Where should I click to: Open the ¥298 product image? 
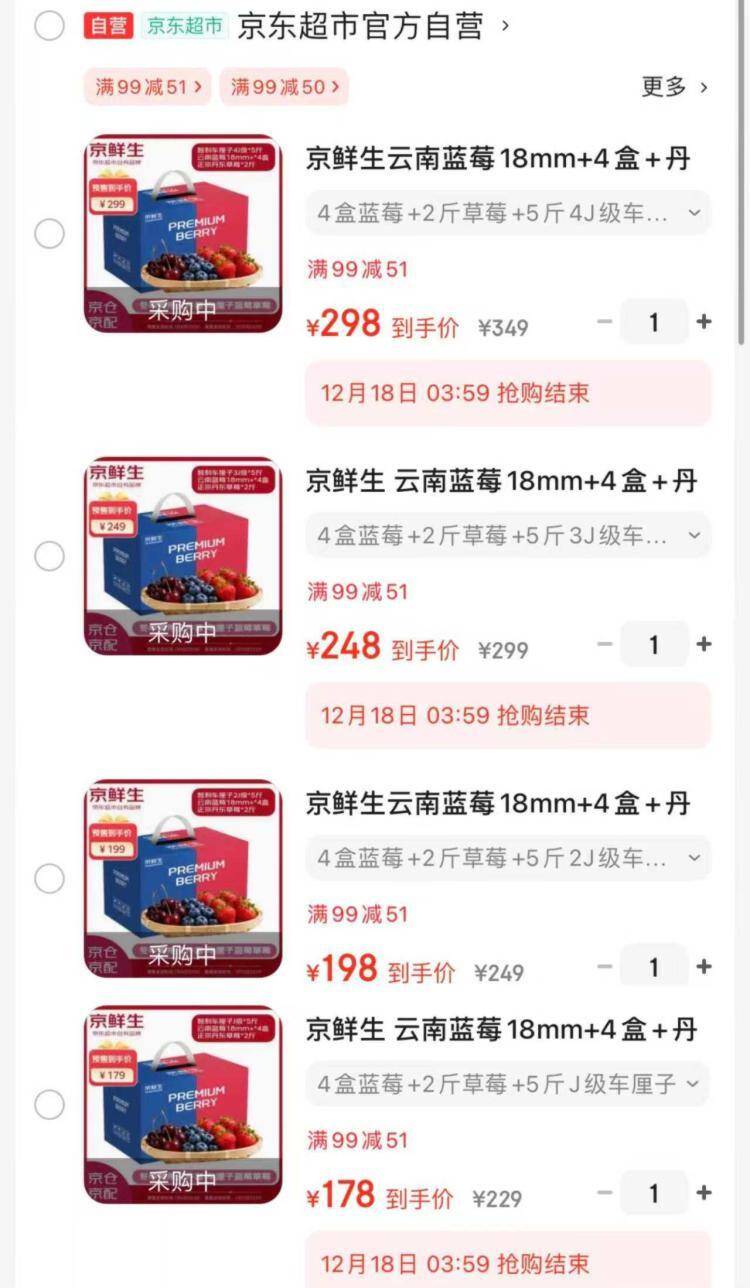point(183,234)
